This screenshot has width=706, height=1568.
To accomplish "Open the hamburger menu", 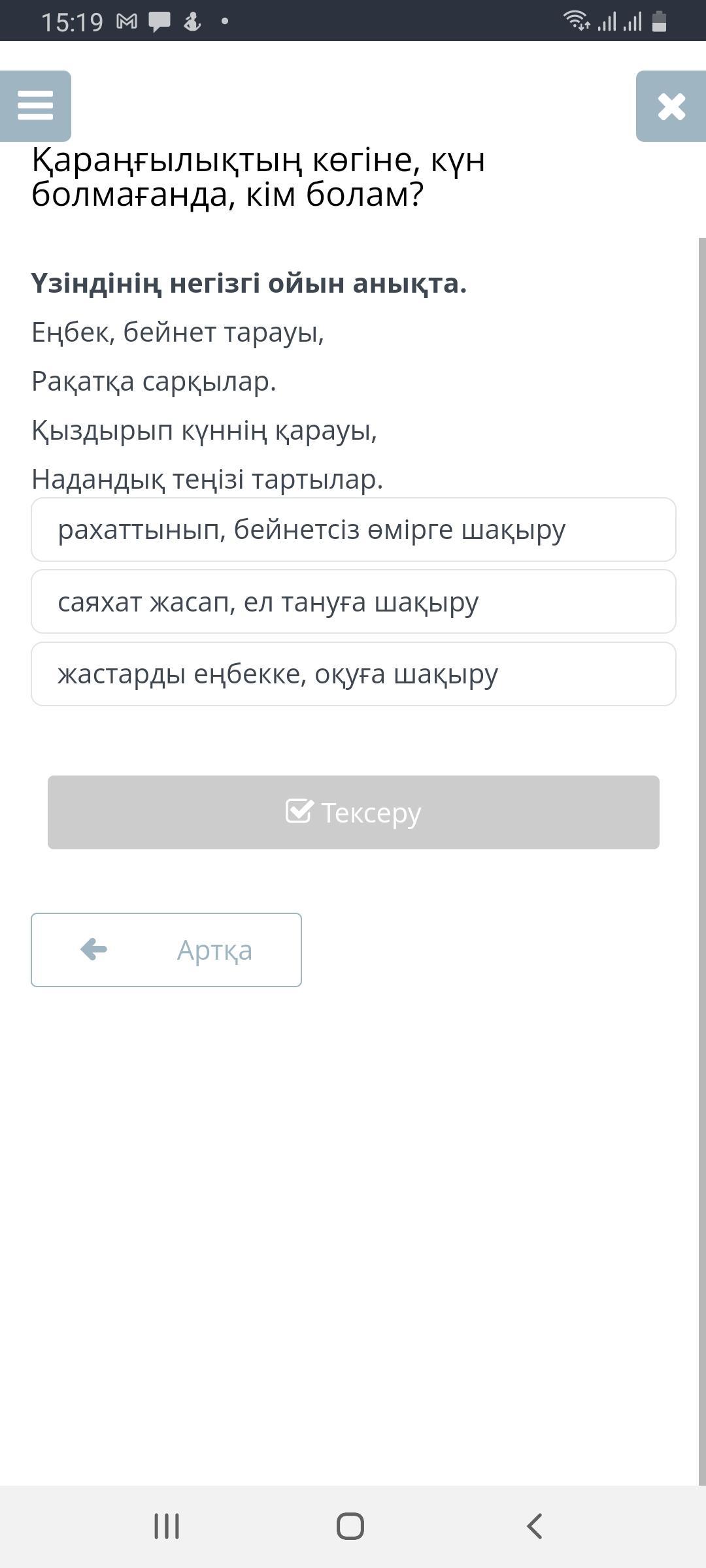I will (x=35, y=106).
